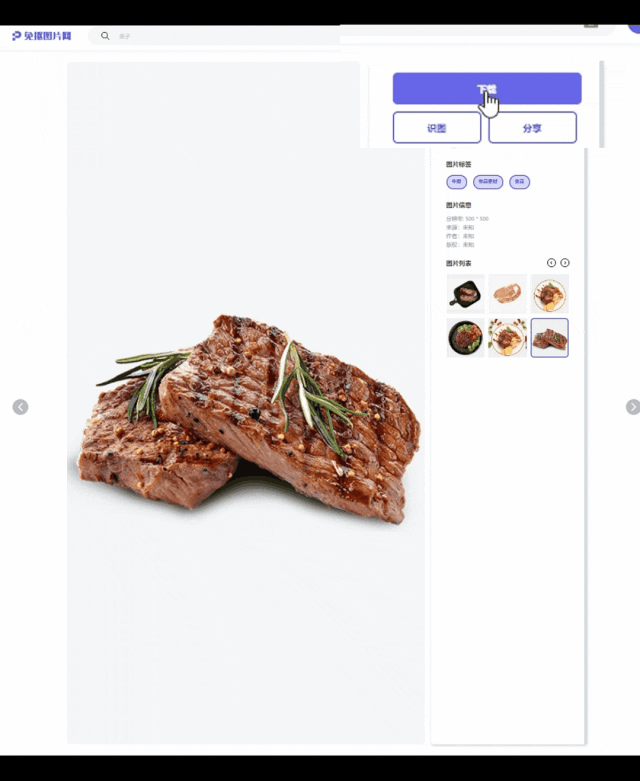640x781 pixels.
Task: Open the raw meat slice thumbnail
Action: pos(507,294)
